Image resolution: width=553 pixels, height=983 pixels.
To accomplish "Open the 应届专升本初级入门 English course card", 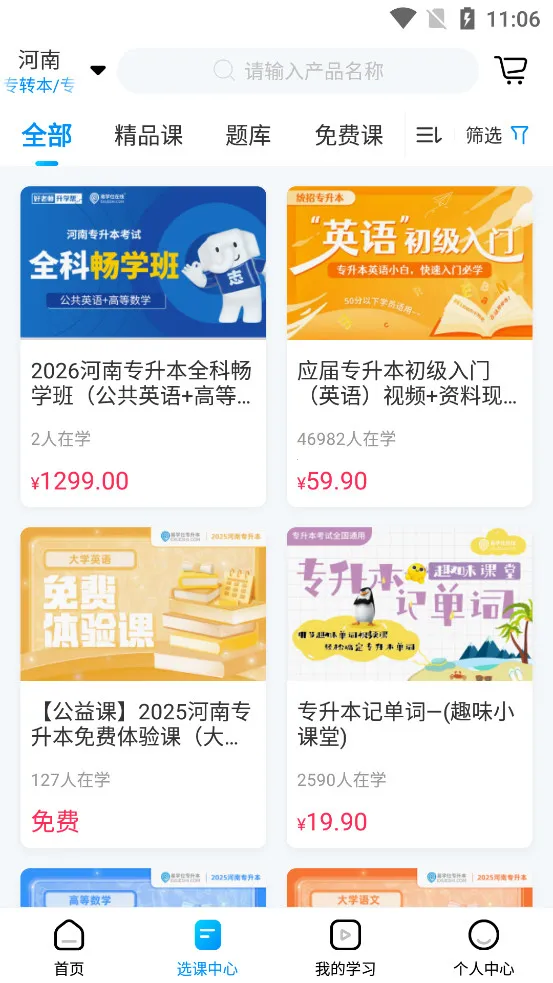I will click(409, 346).
